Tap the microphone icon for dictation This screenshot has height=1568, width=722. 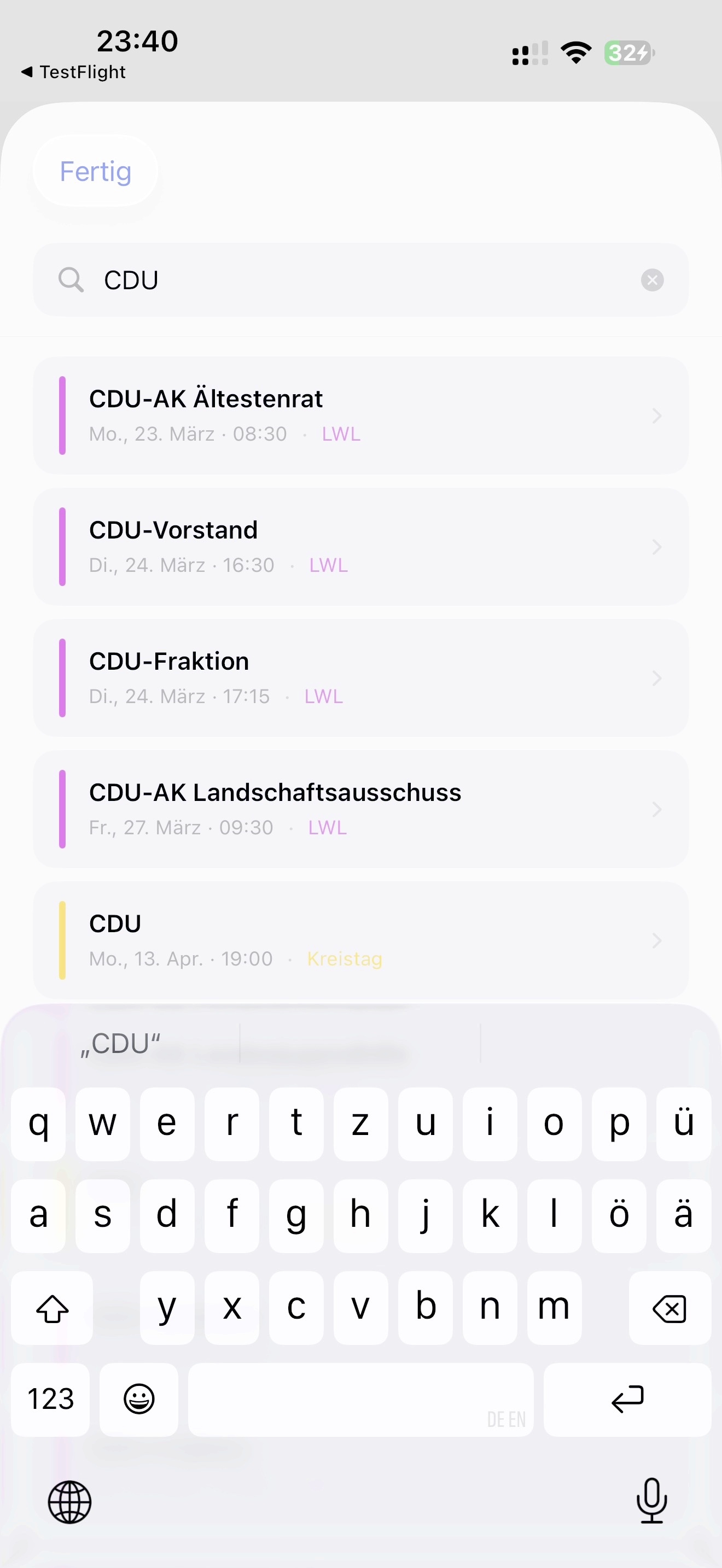tap(651, 1503)
